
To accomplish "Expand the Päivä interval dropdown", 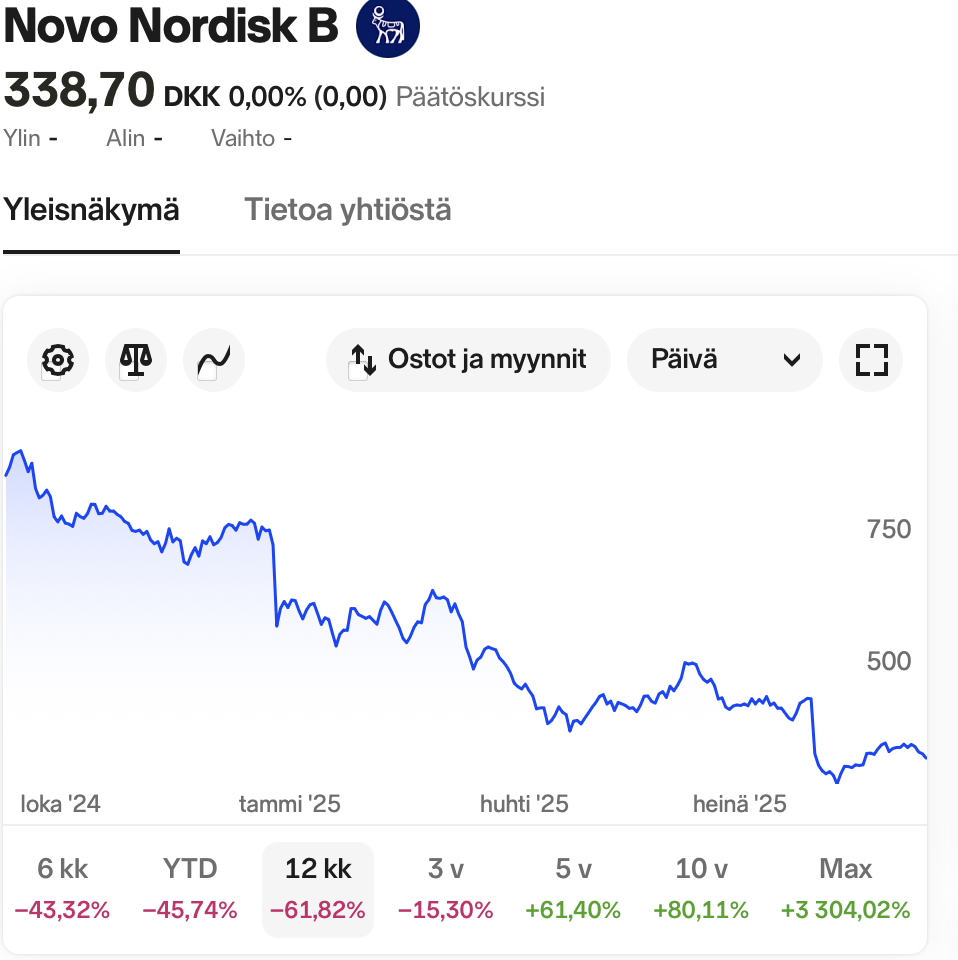I will tap(724, 359).
